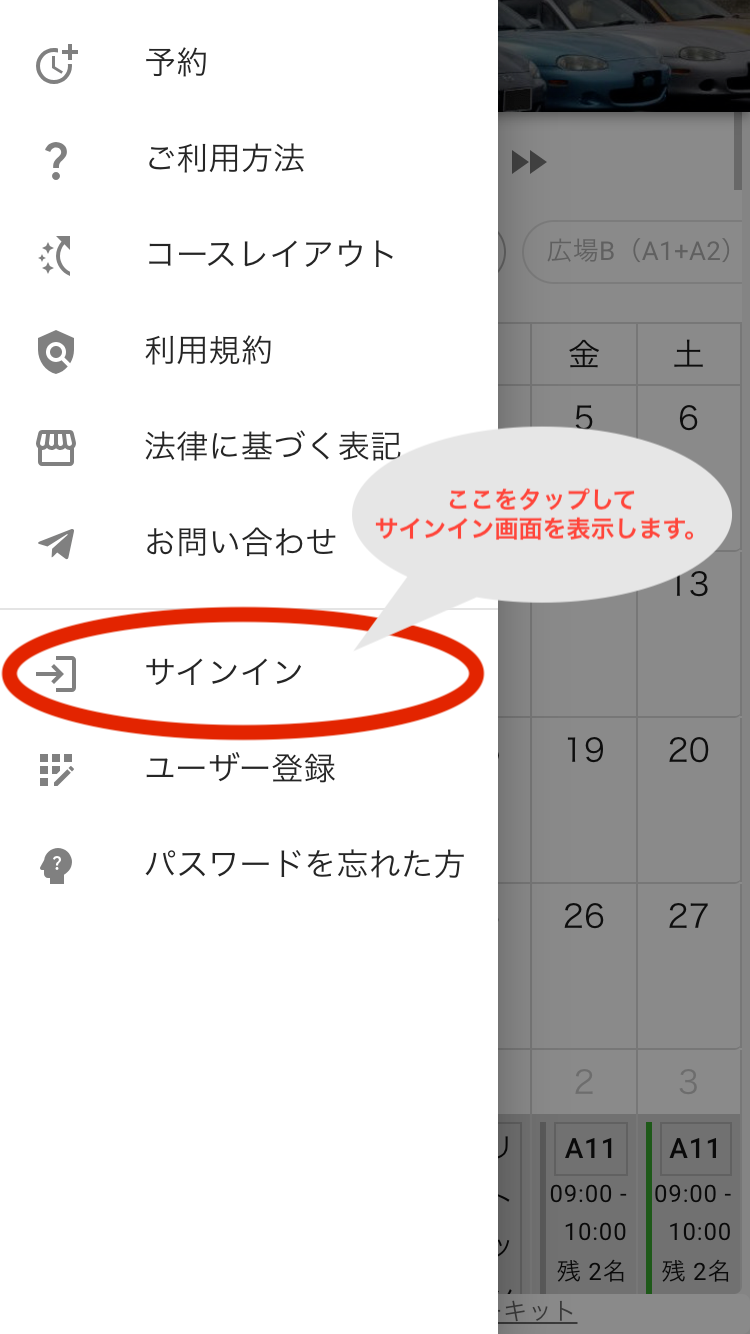Open ご利用方法 usage guide

pos(249,160)
